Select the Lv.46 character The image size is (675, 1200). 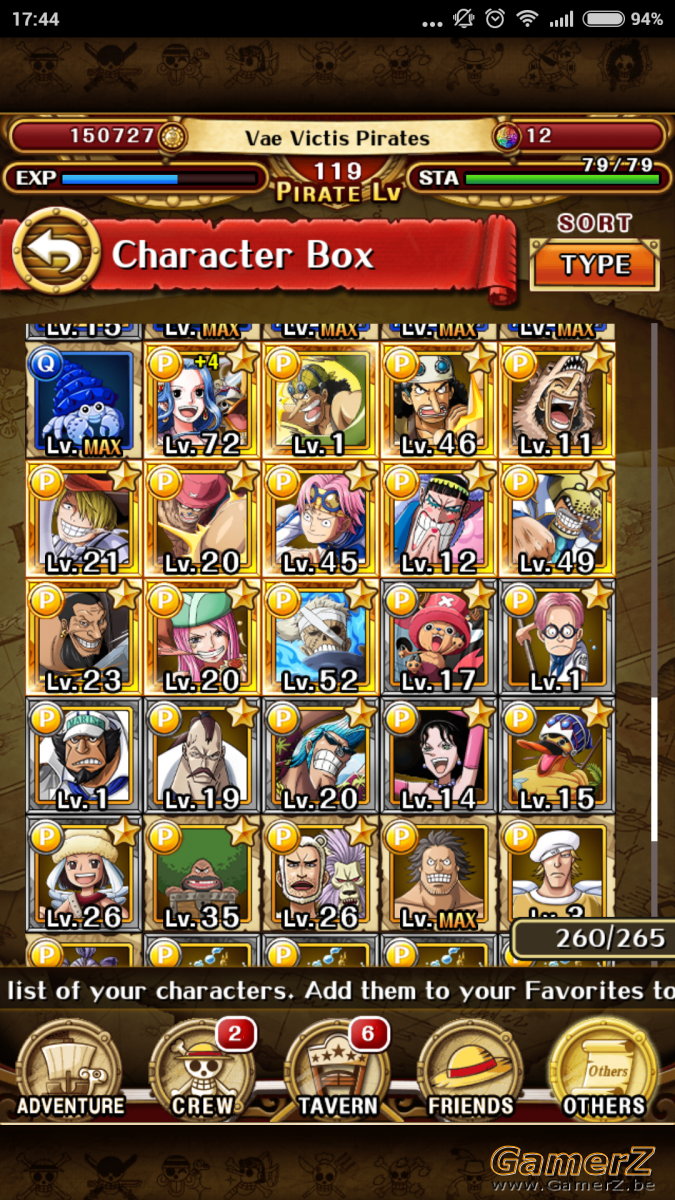(x=439, y=401)
